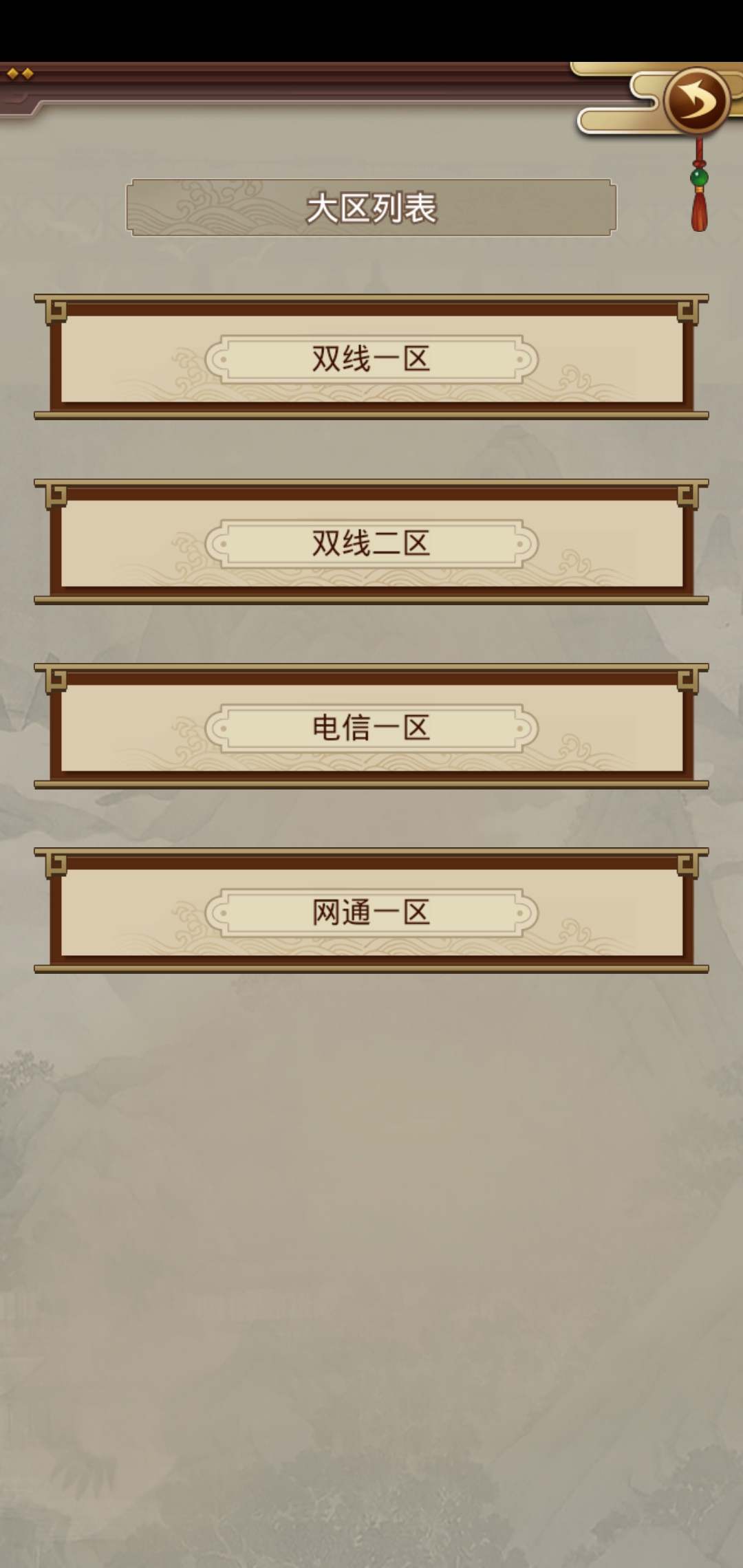Screen dimensions: 743x1568
Task: Select the 双线一区 server region
Action: (x=371, y=357)
